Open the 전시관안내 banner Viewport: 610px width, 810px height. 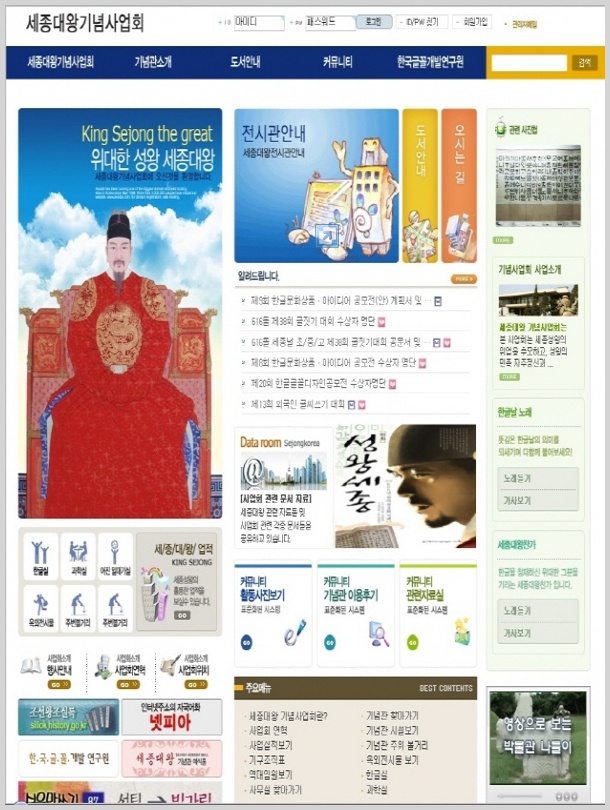(316, 185)
